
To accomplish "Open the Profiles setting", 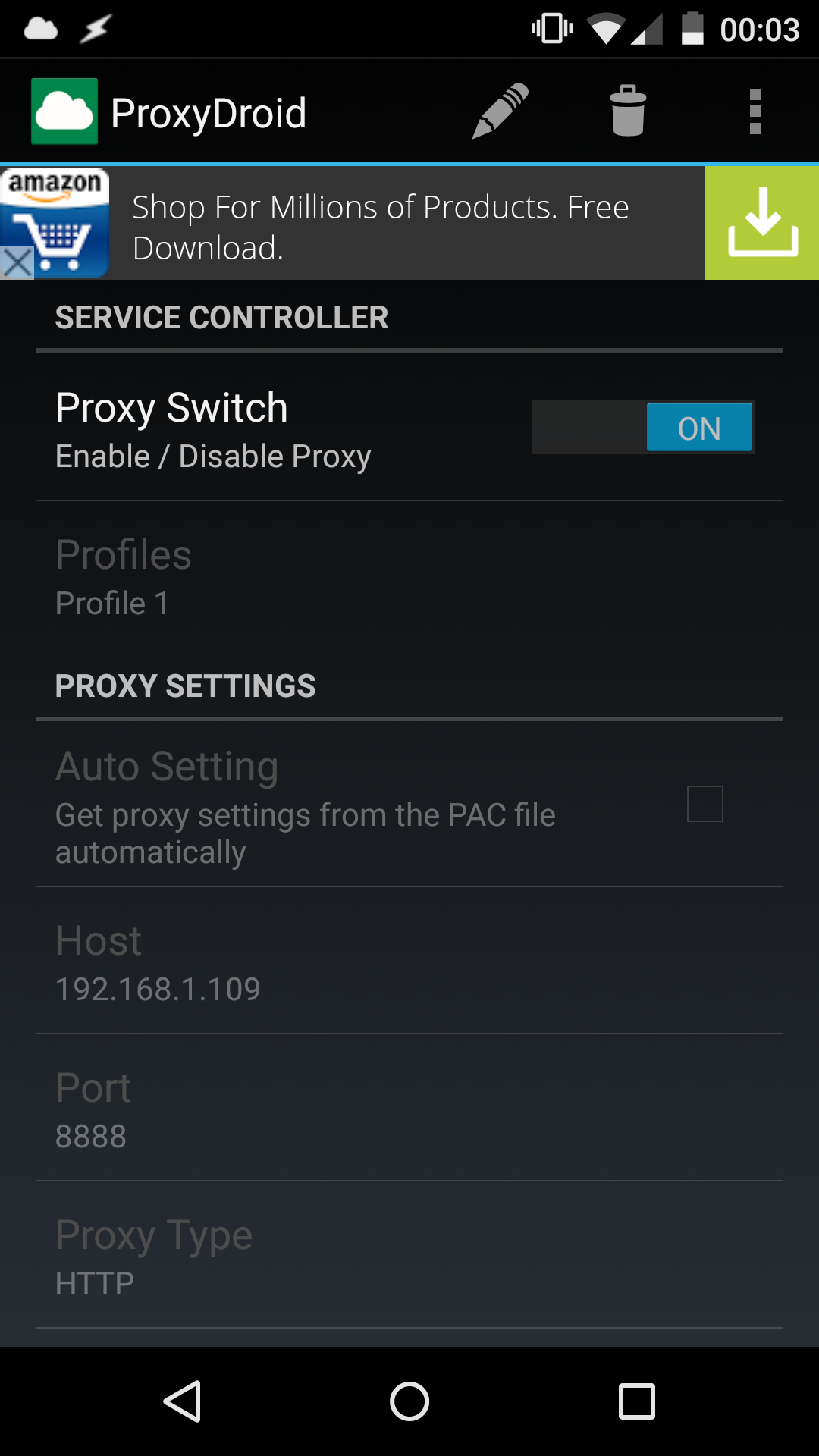I will click(409, 576).
